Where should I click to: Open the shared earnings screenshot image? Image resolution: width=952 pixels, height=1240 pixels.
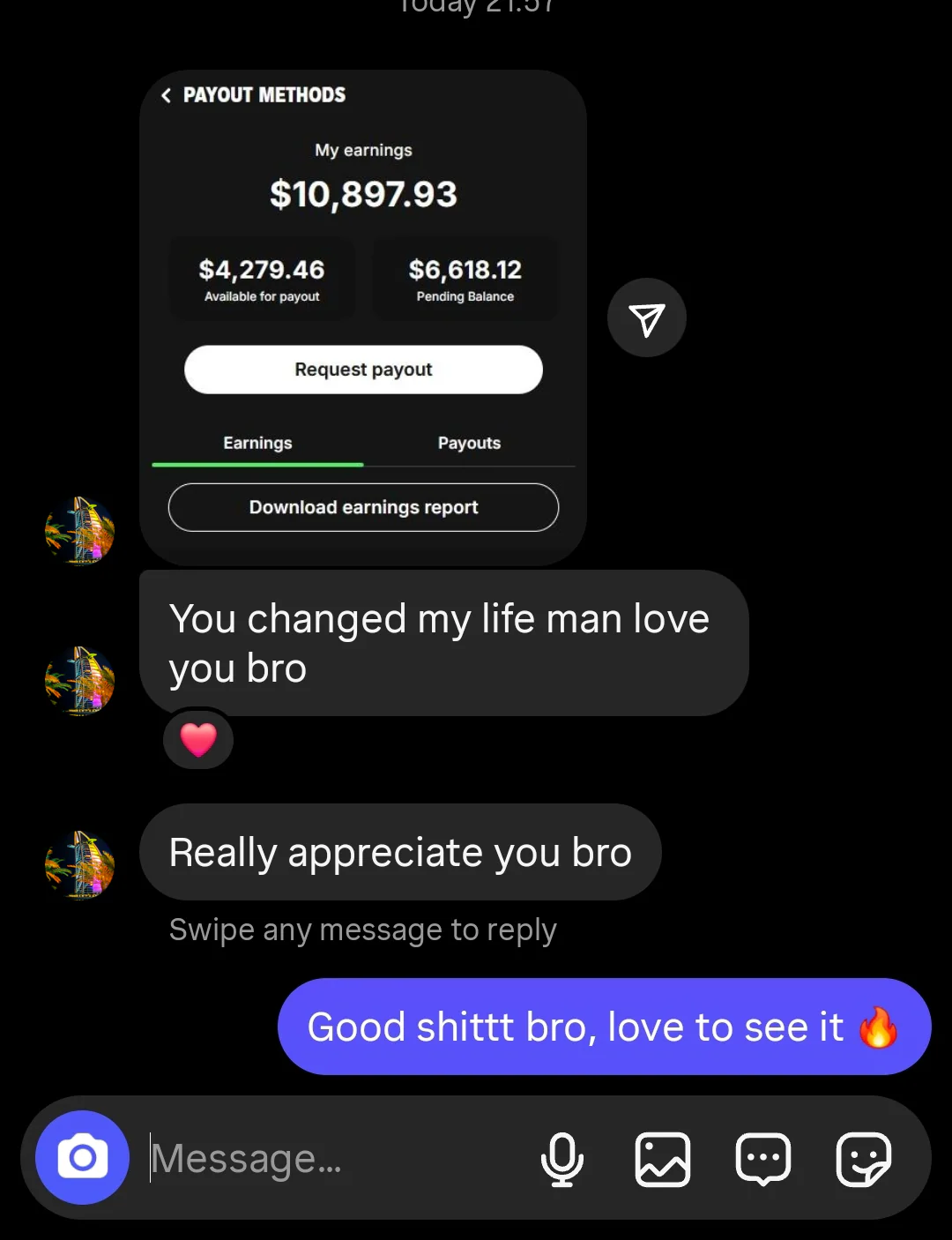coord(362,317)
